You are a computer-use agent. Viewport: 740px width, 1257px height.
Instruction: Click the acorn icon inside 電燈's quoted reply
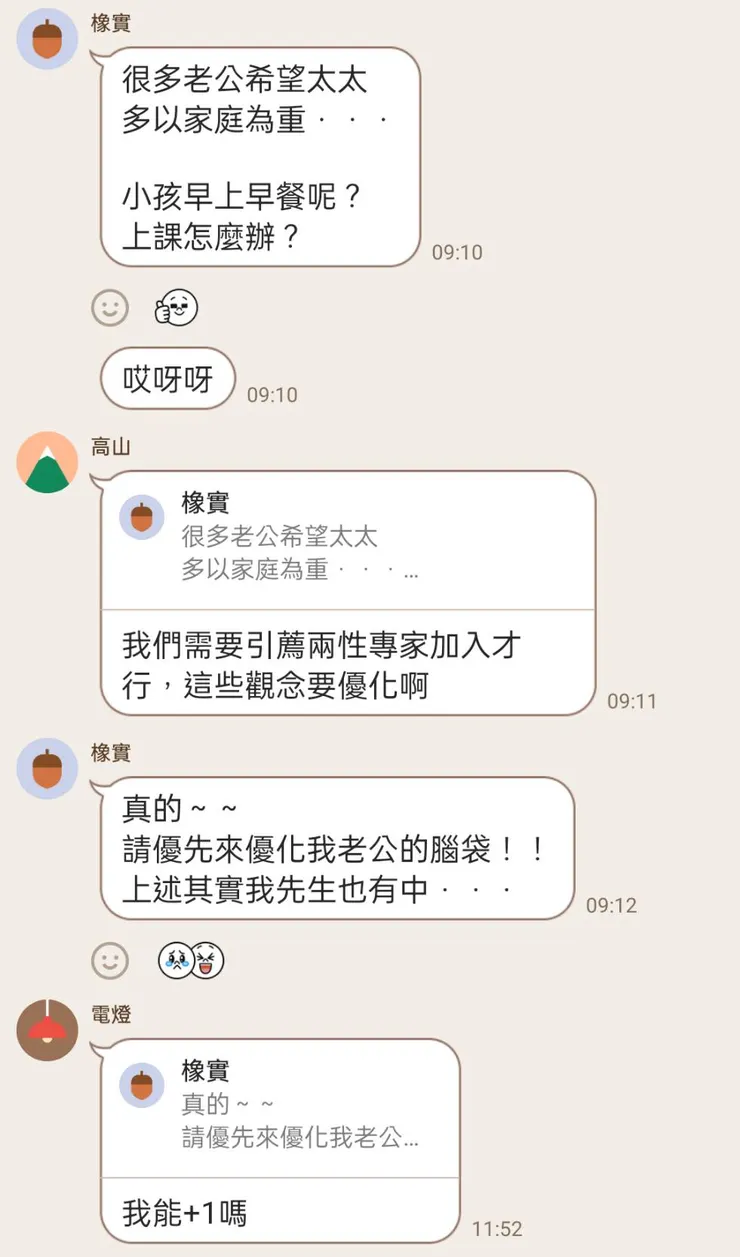tap(141, 1084)
